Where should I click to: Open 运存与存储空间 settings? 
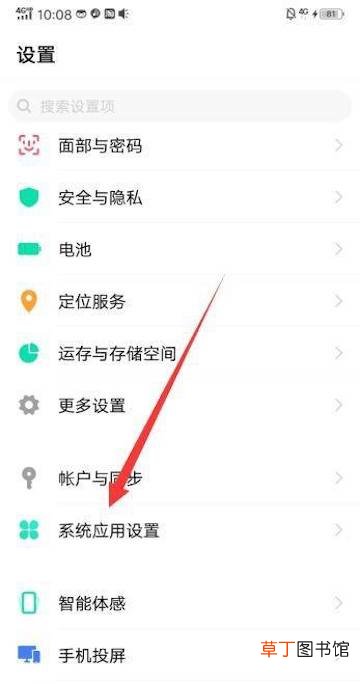180,353
